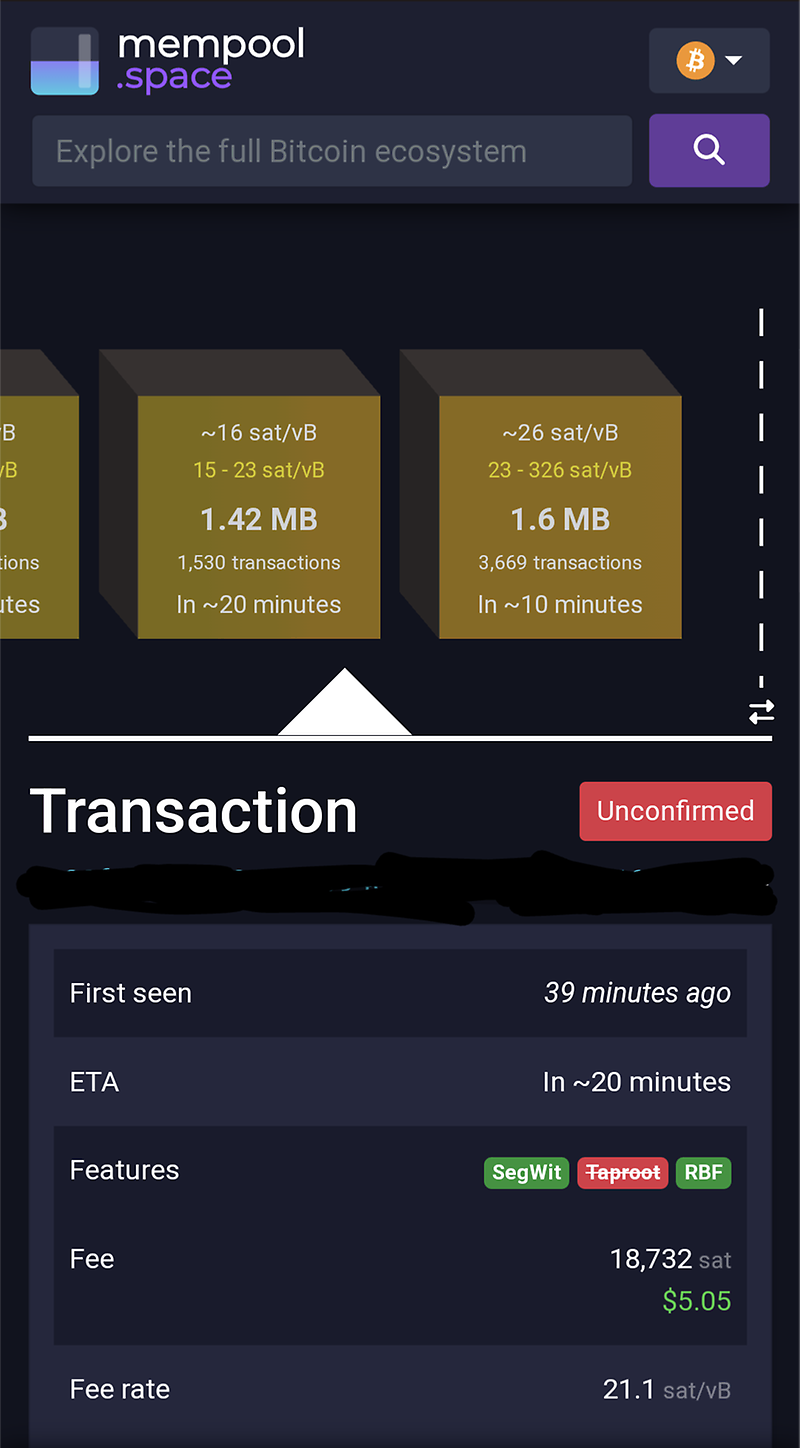The image size is (800, 1448).
Task: Focus the Explore the full Bitcoin ecosystem field
Action: point(332,151)
